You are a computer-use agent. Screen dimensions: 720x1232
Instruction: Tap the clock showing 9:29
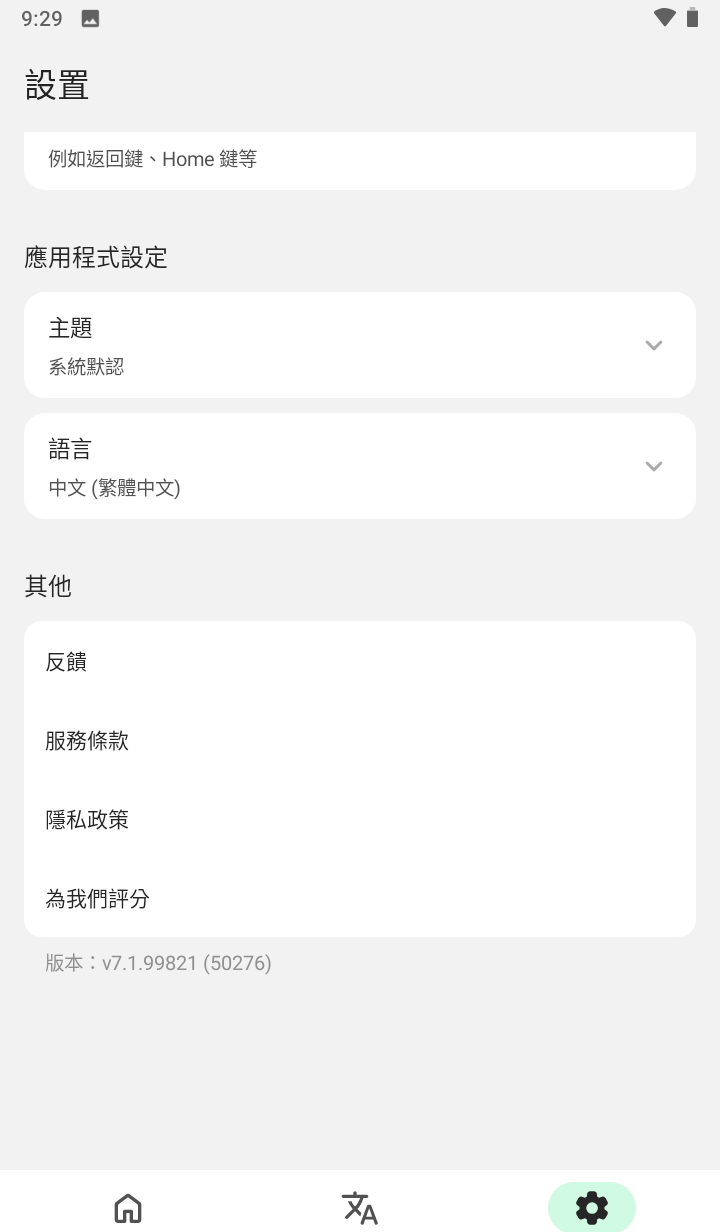tap(41, 17)
